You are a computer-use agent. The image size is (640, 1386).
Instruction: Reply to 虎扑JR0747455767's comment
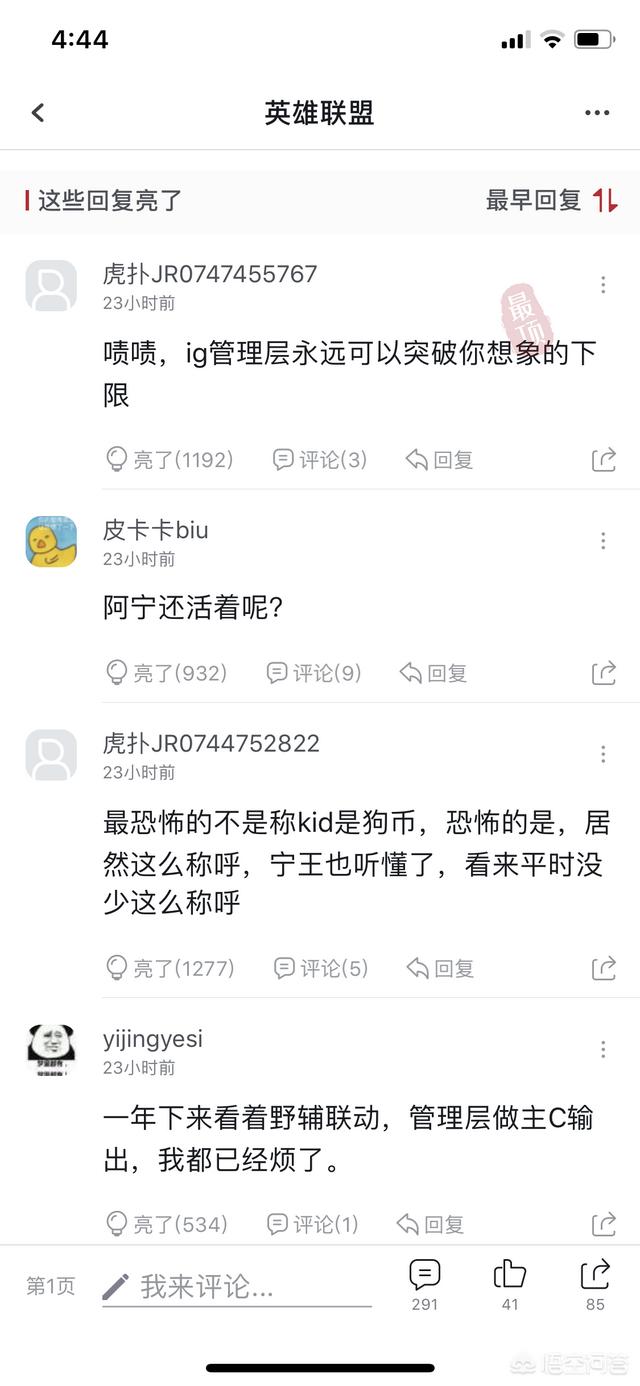coord(439,460)
